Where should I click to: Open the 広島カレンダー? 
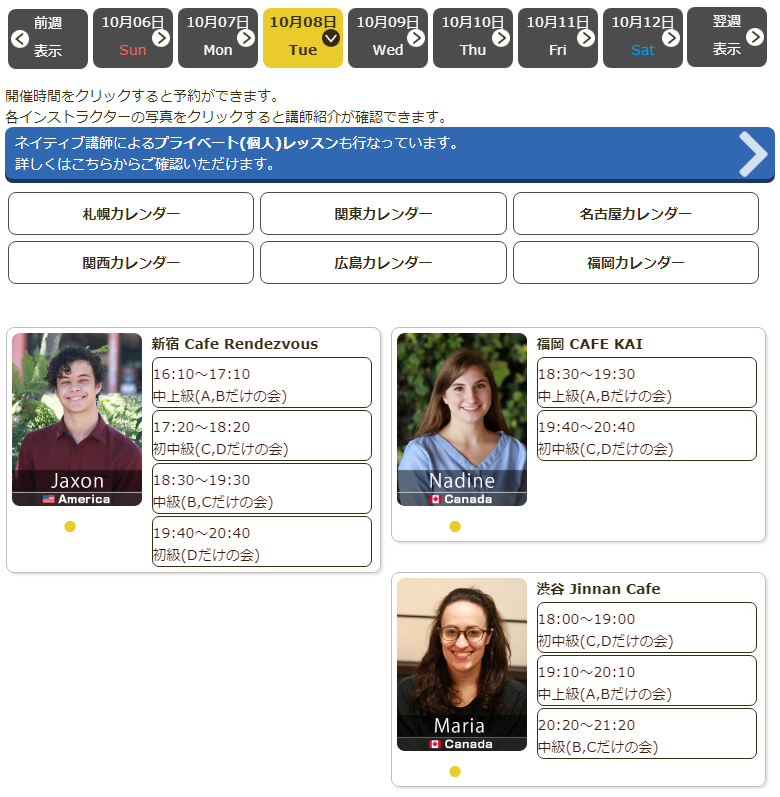(383, 263)
